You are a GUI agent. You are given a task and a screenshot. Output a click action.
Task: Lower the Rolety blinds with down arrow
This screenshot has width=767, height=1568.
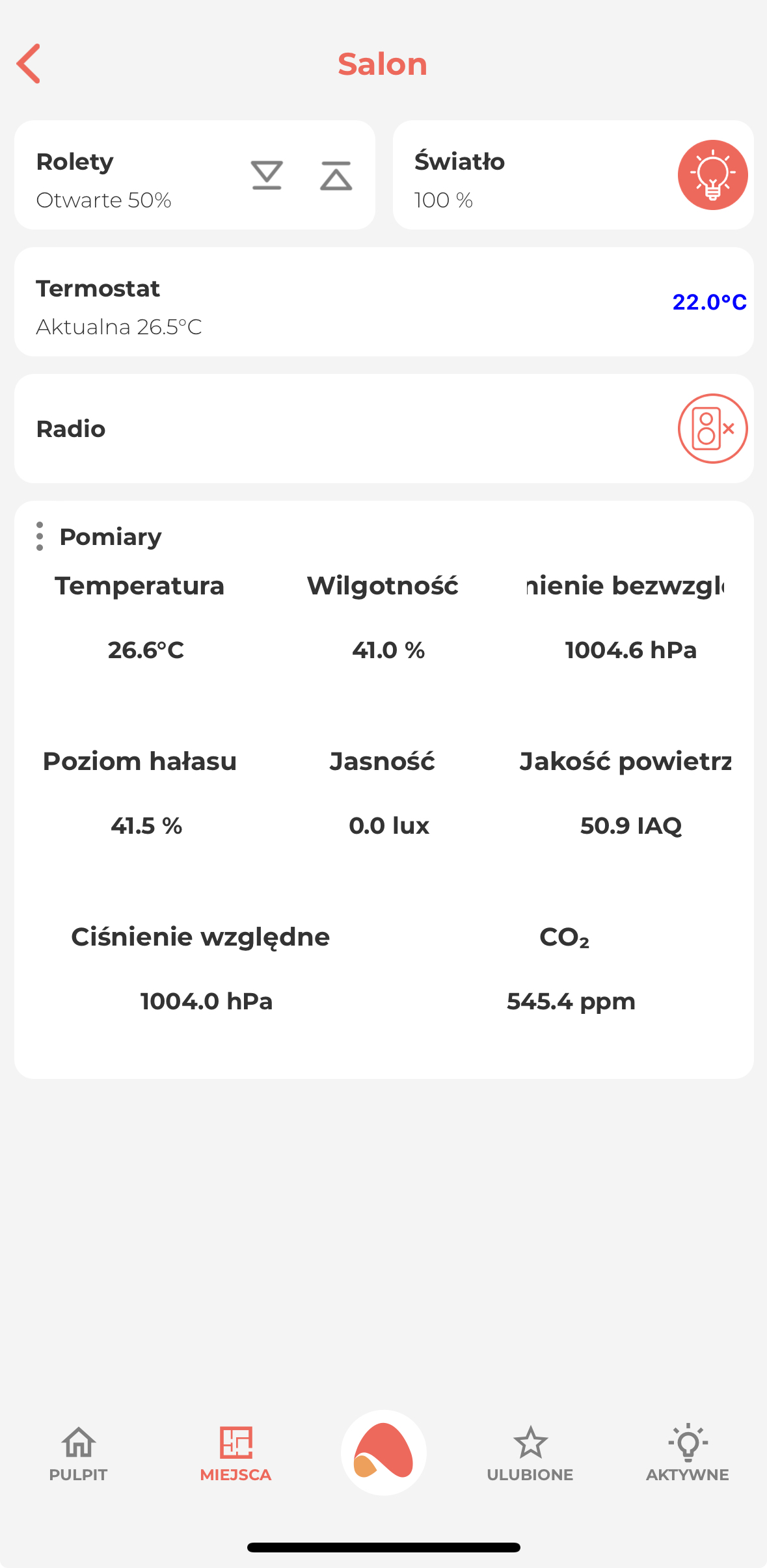click(x=267, y=175)
